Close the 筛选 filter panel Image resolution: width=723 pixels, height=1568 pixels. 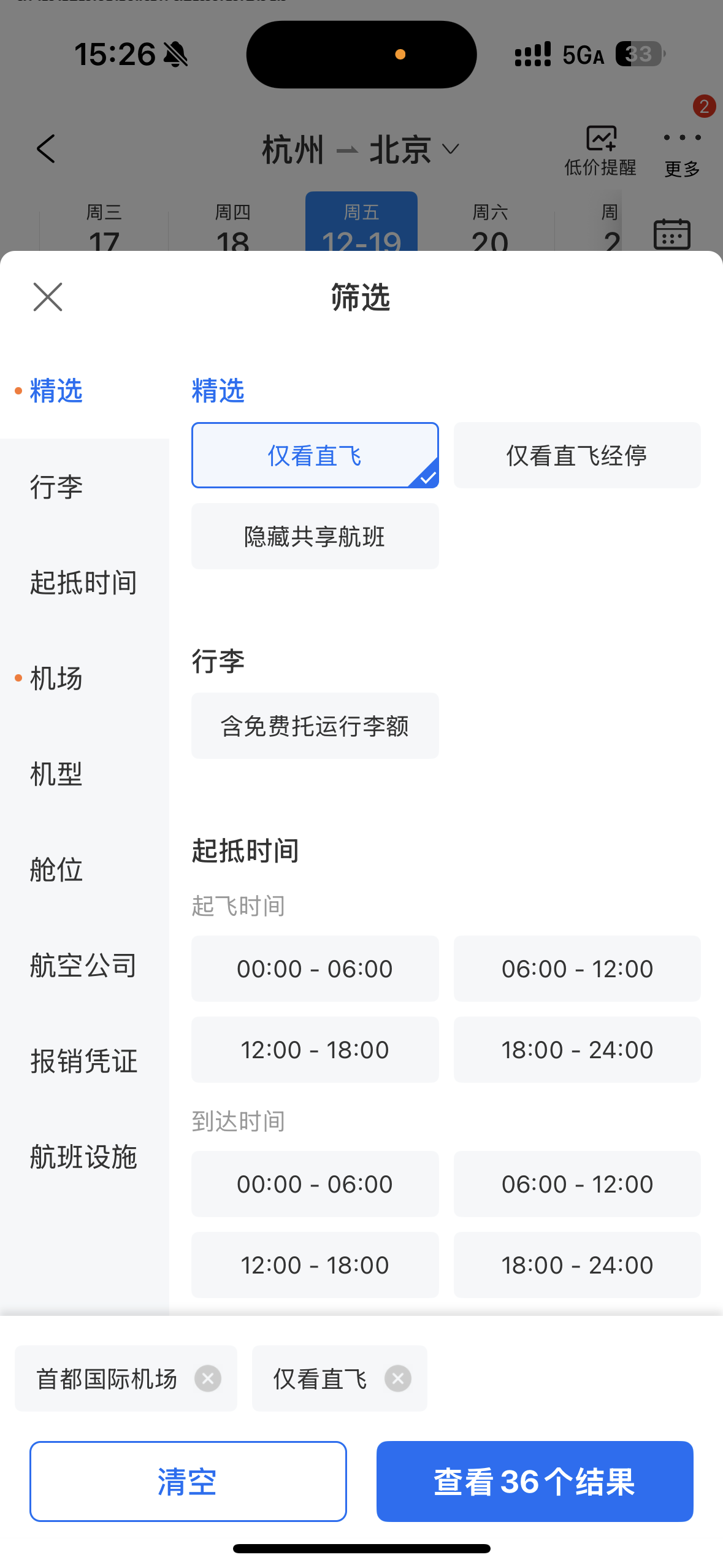pyautogui.click(x=48, y=298)
